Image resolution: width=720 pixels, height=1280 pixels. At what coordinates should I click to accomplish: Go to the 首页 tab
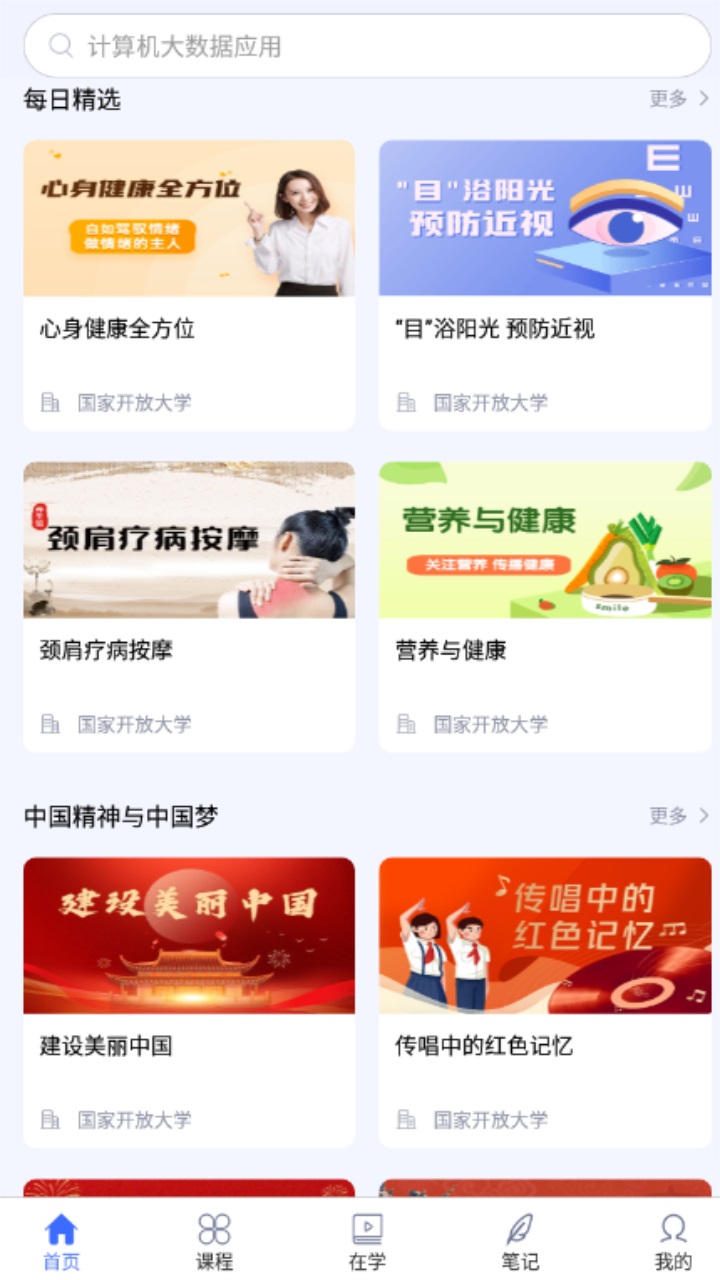pos(61,1242)
